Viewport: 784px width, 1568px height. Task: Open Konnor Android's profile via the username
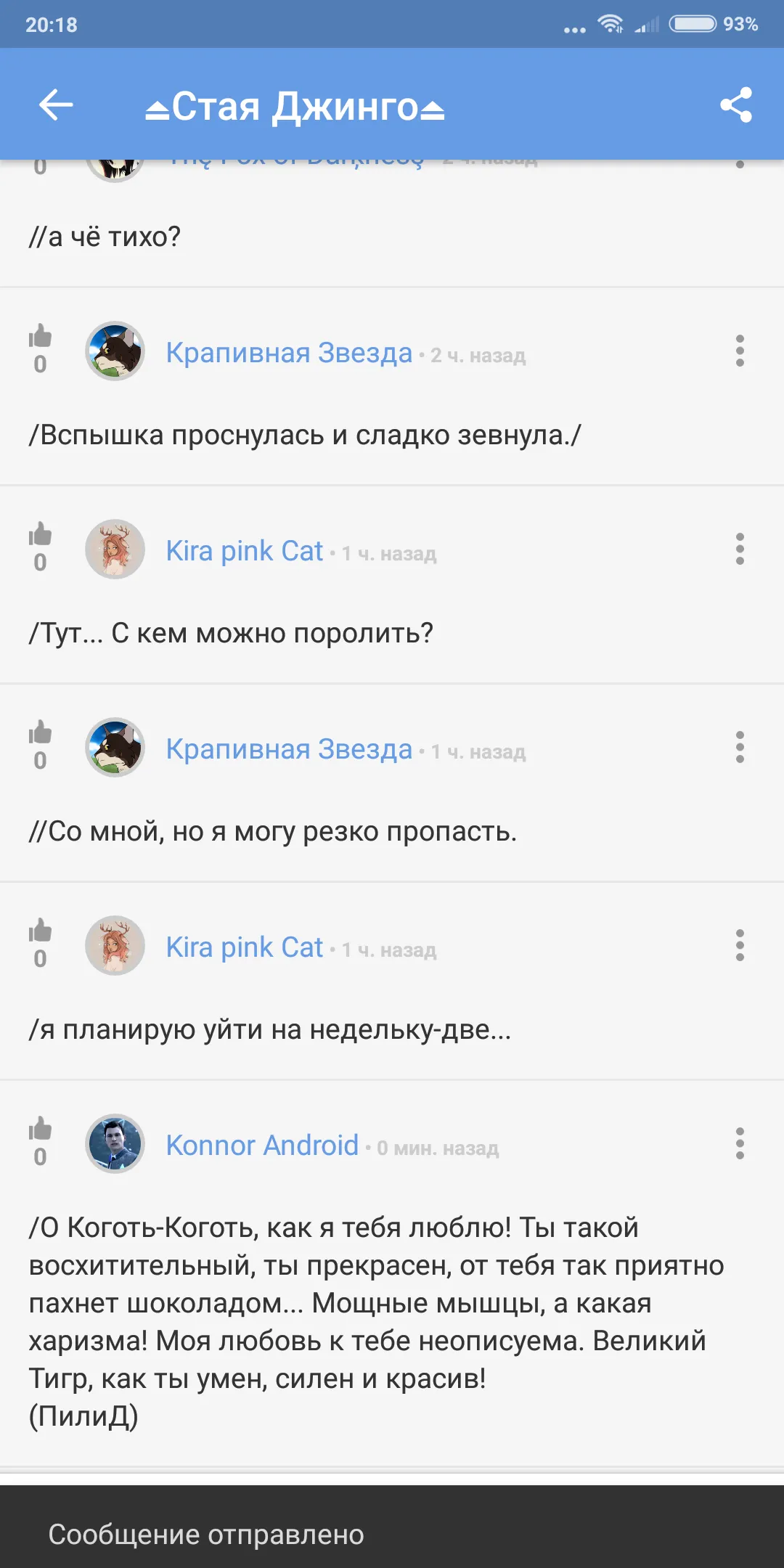coord(262,1146)
